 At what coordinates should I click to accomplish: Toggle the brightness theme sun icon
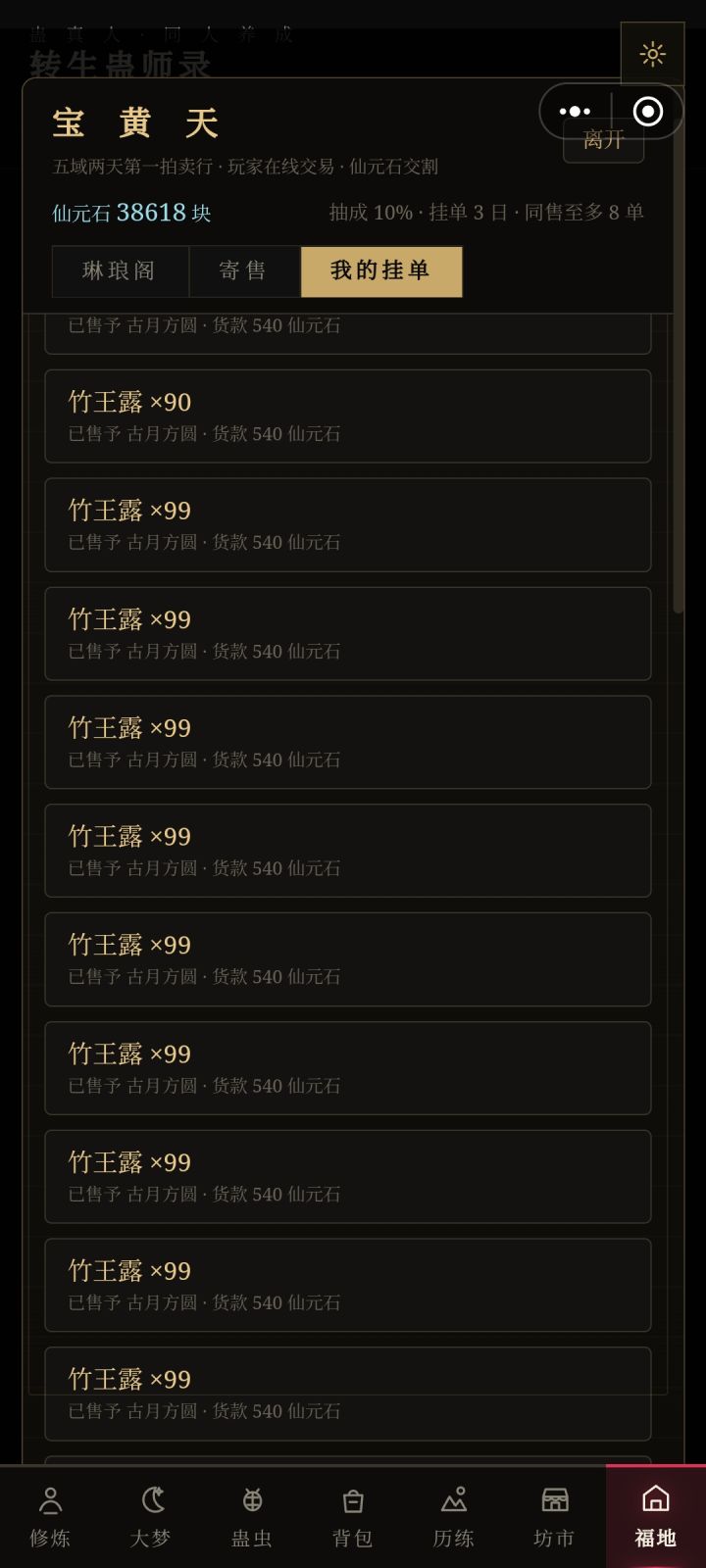point(652,54)
